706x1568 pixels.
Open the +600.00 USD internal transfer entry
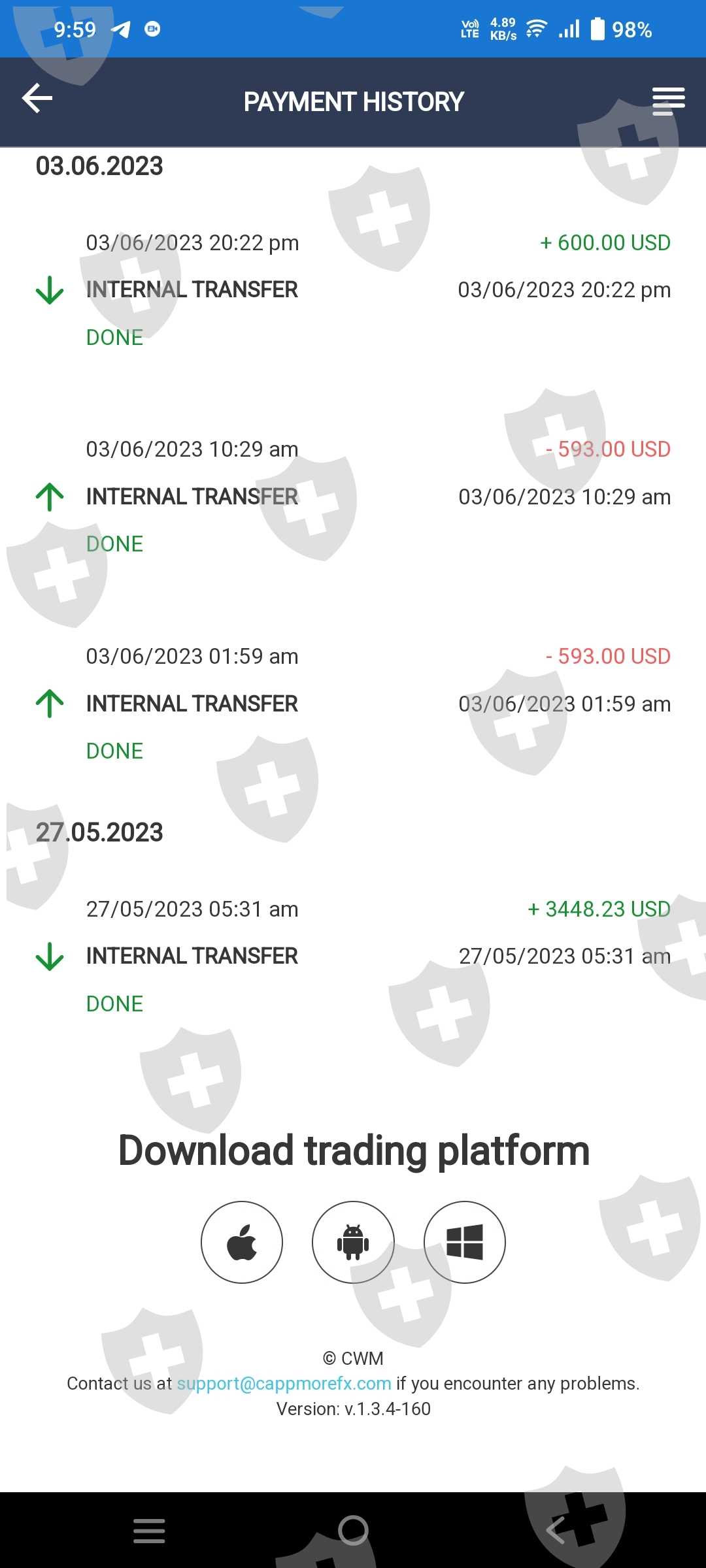(353, 289)
